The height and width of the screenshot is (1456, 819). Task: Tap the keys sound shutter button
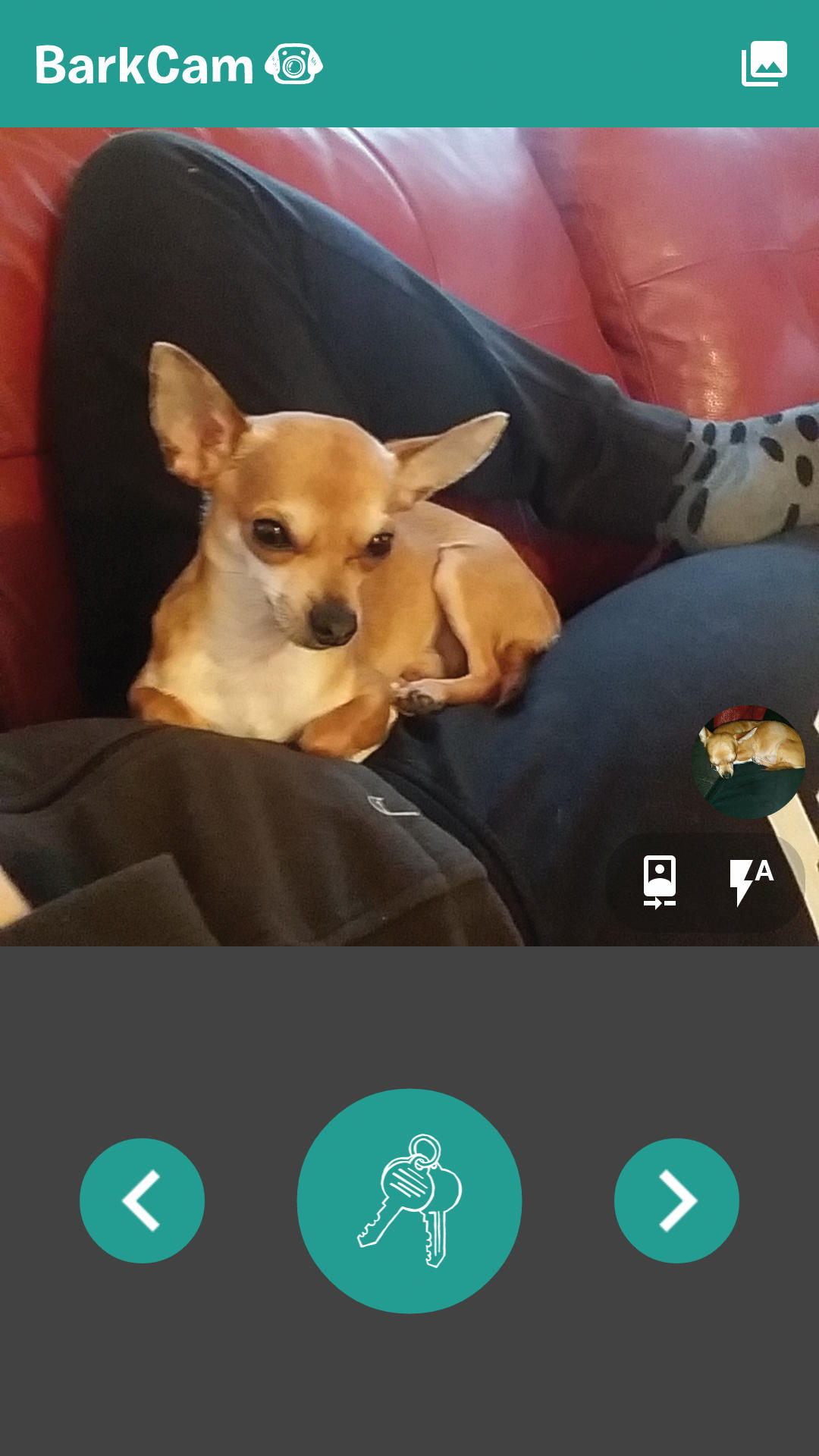point(409,1200)
